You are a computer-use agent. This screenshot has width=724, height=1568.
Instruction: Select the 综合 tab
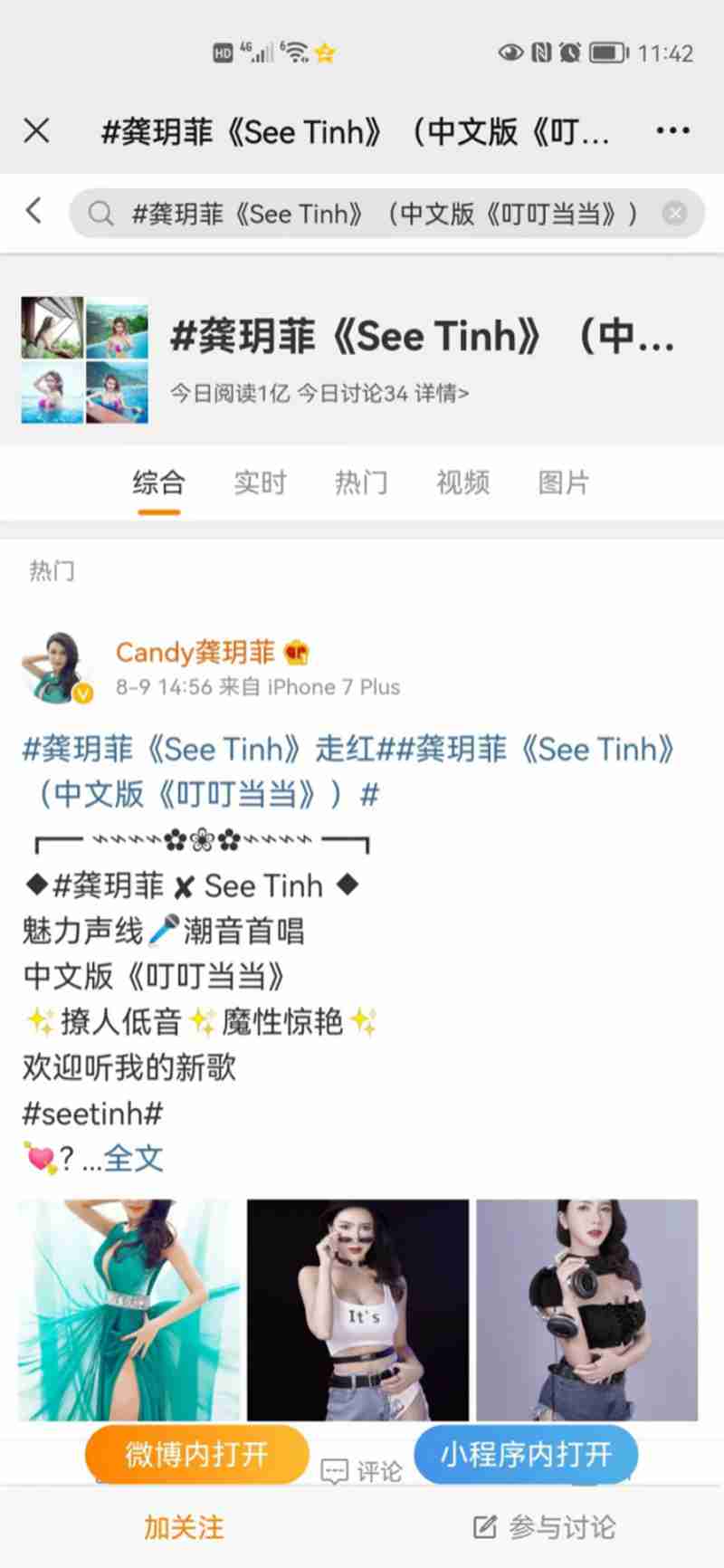click(x=158, y=483)
